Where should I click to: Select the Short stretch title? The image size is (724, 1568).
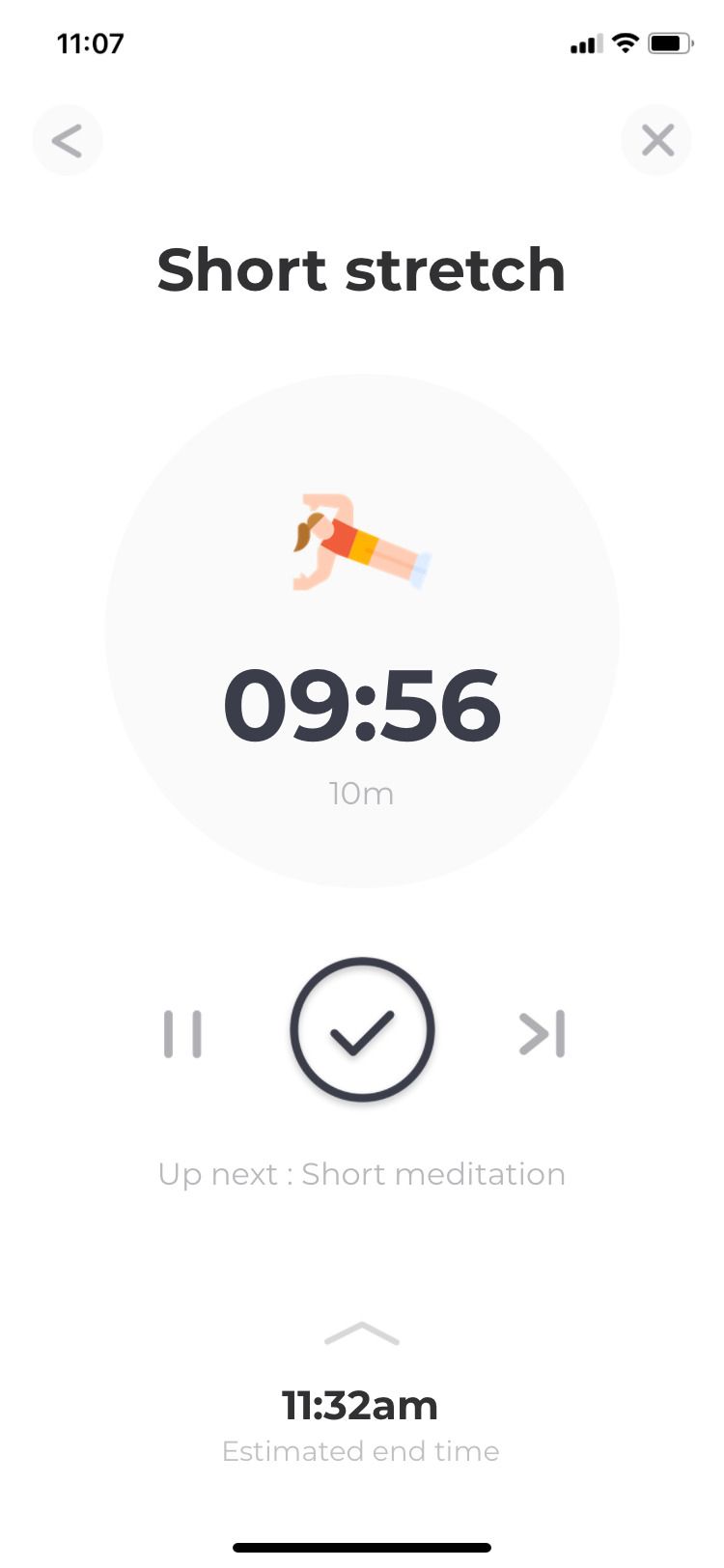click(x=362, y=270)
